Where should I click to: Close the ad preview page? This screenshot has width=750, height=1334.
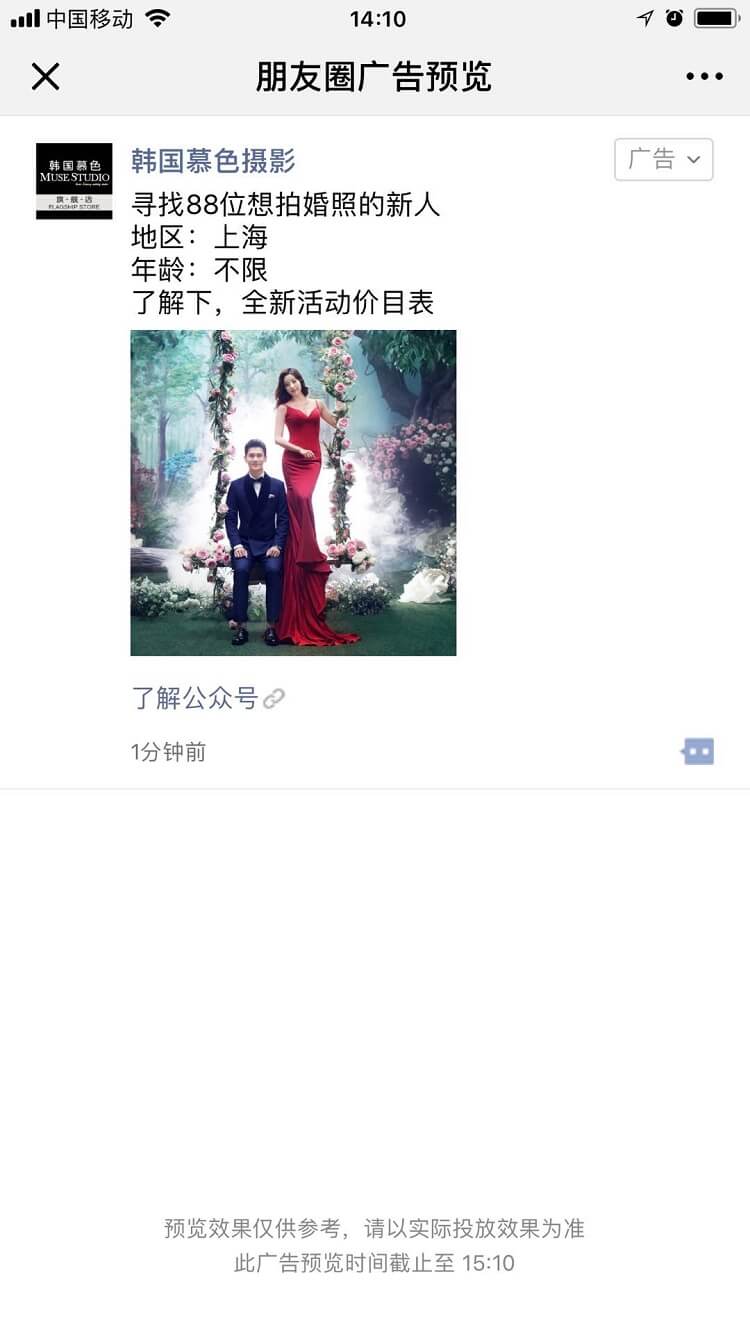45,77
